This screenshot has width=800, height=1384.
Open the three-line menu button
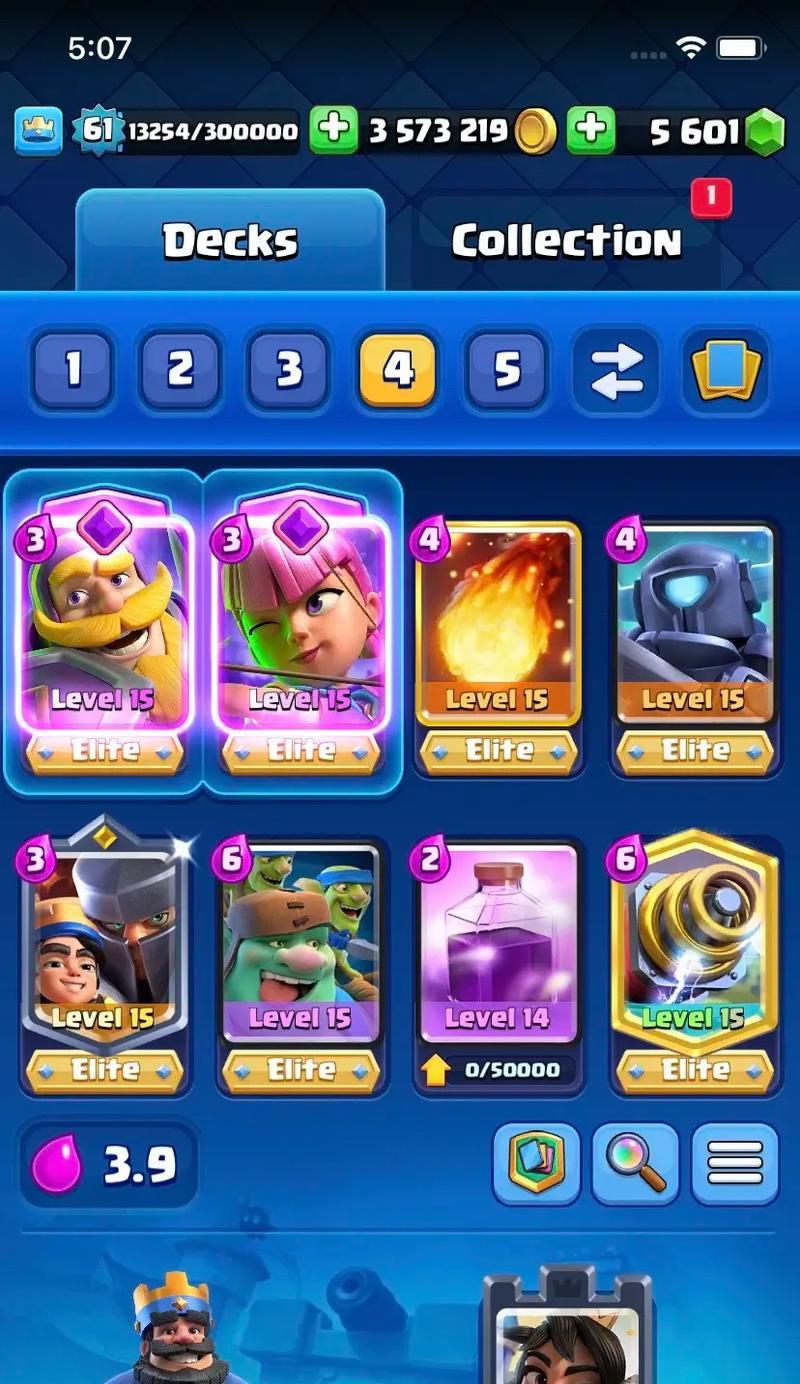pyautogui.click(x=735, y=1163)
